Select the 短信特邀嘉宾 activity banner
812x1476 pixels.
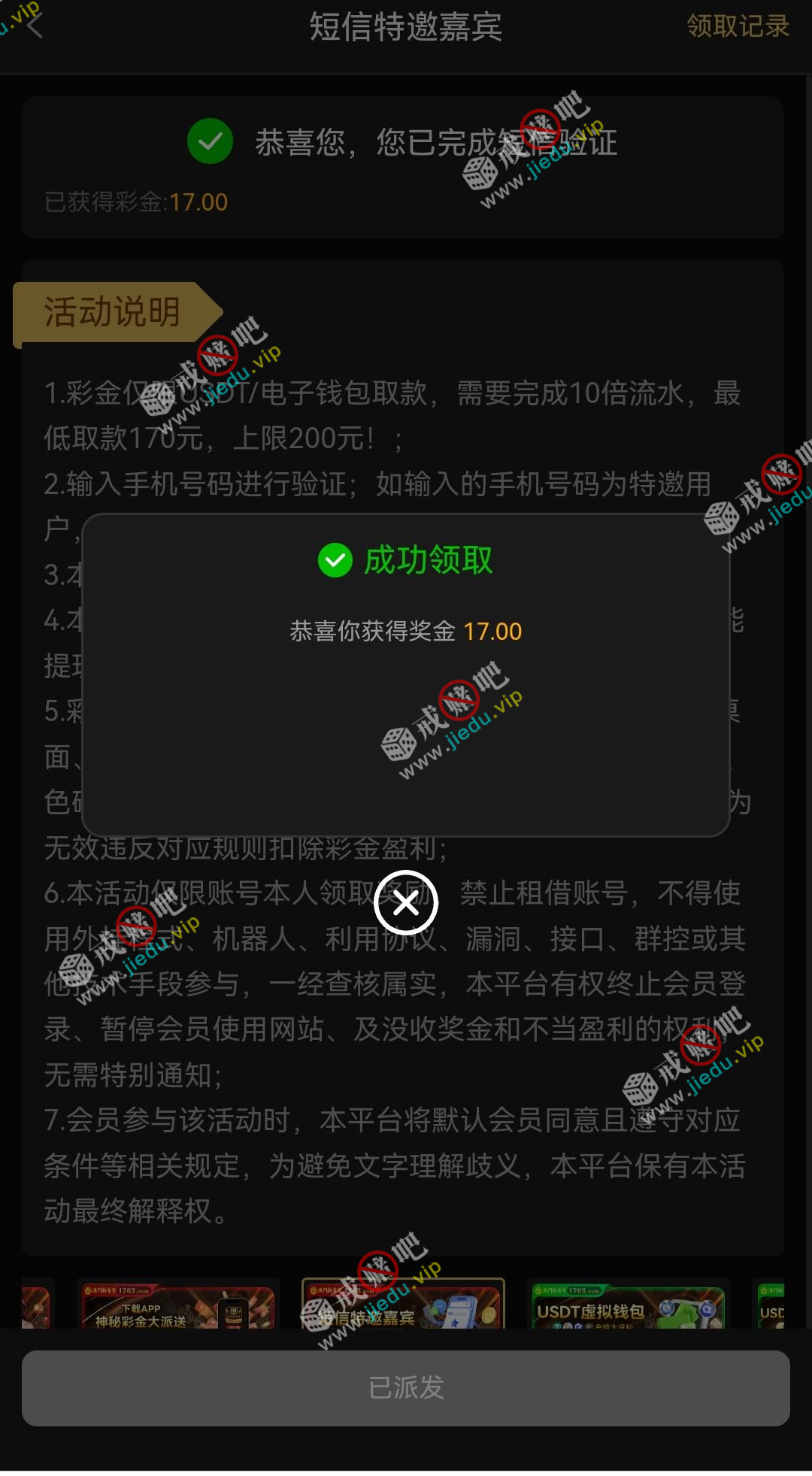(x=403, y=1305)
